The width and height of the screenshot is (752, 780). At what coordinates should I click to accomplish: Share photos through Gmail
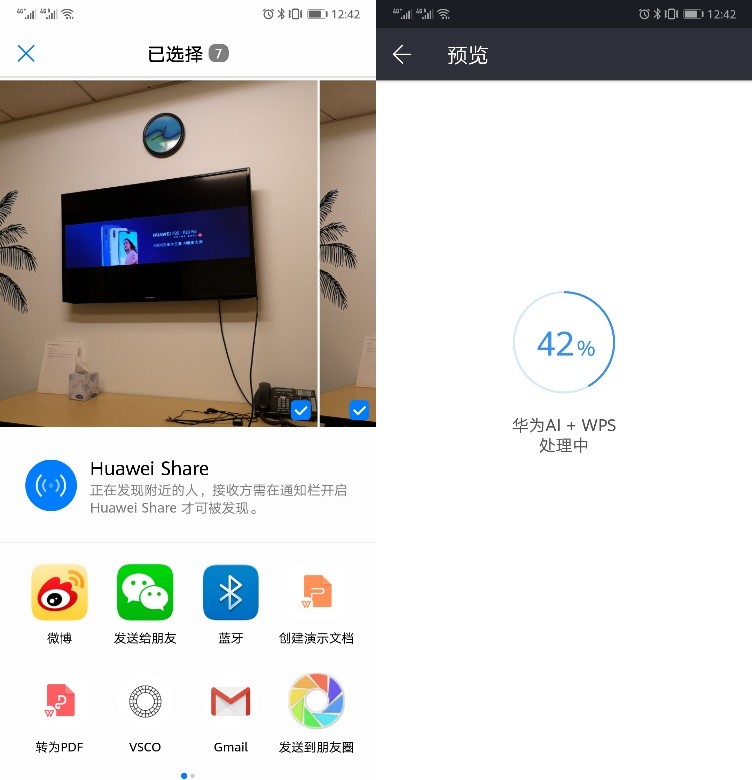(231, 703)
